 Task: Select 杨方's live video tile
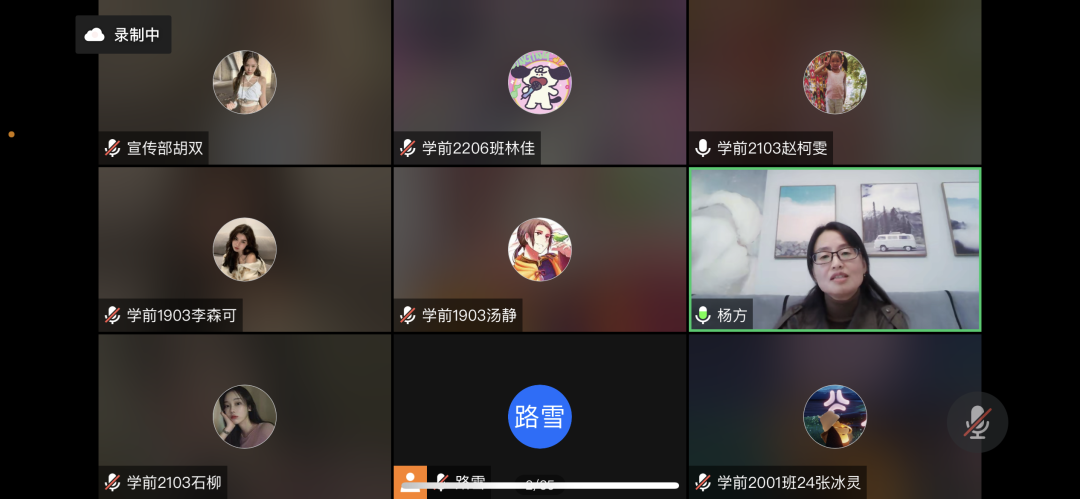point(835,249)
